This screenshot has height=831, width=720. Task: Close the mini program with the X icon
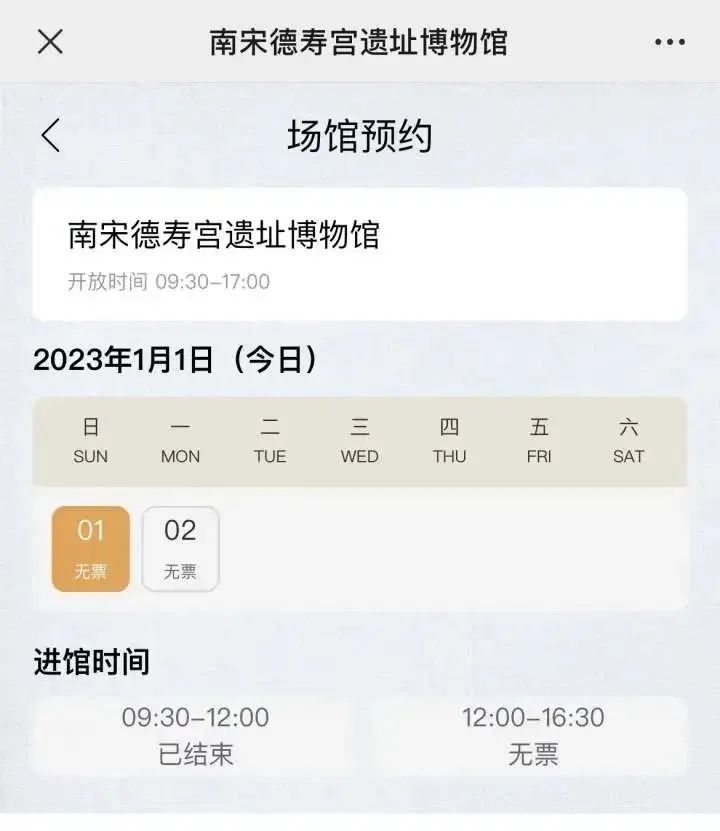50,41
